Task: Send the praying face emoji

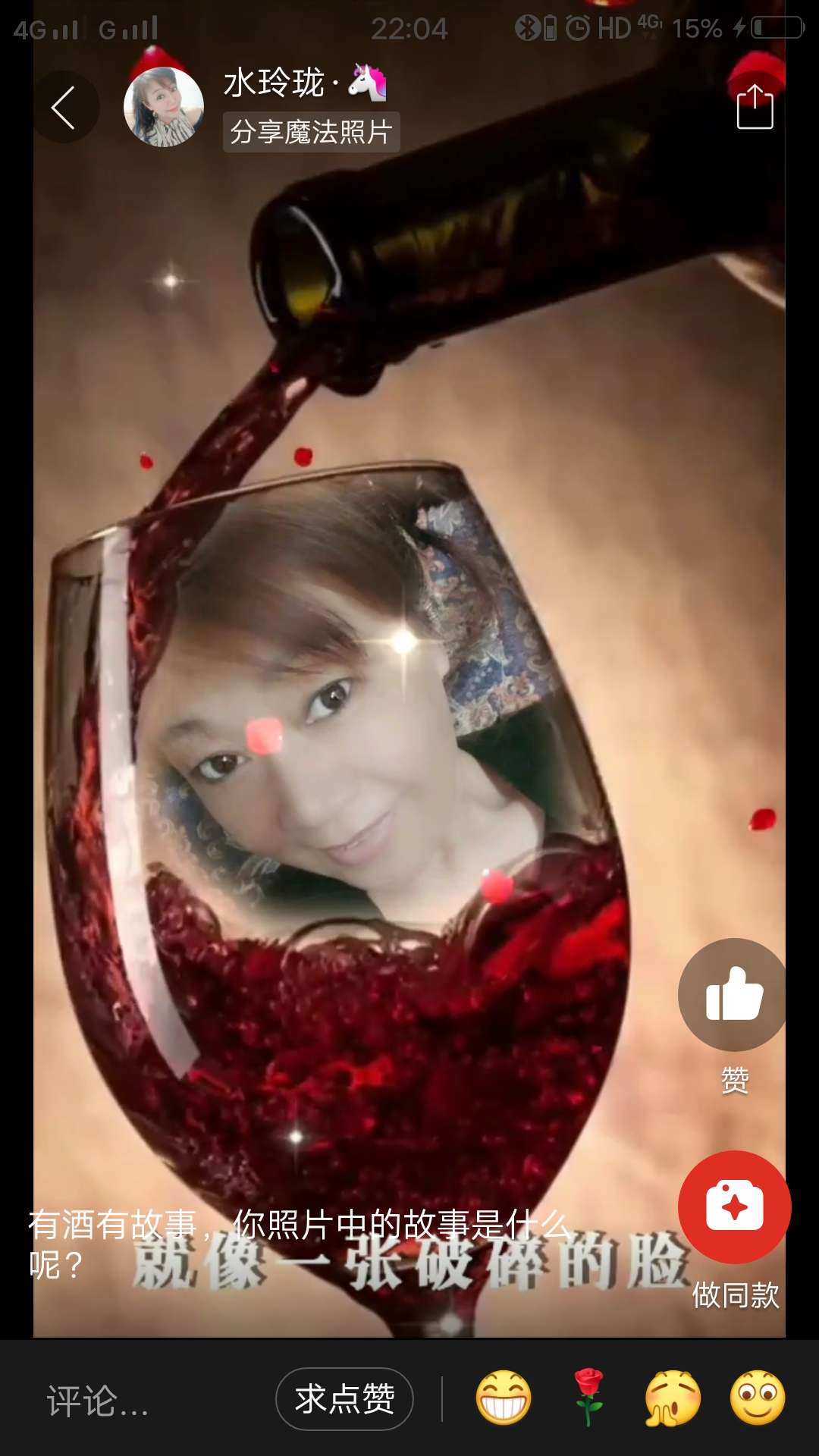Action: (x=673, y=1398)
